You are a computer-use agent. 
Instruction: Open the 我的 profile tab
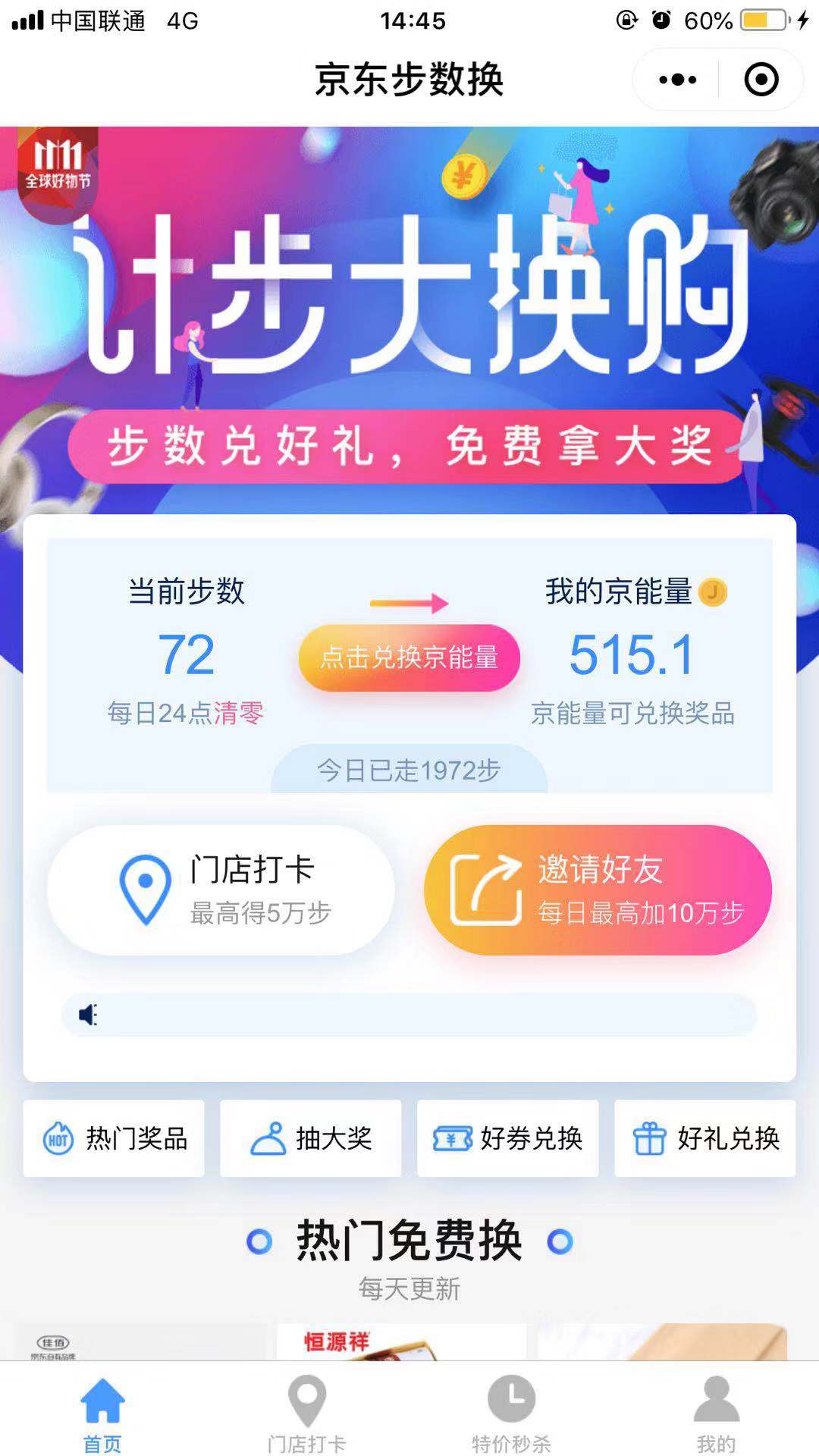716,1412
